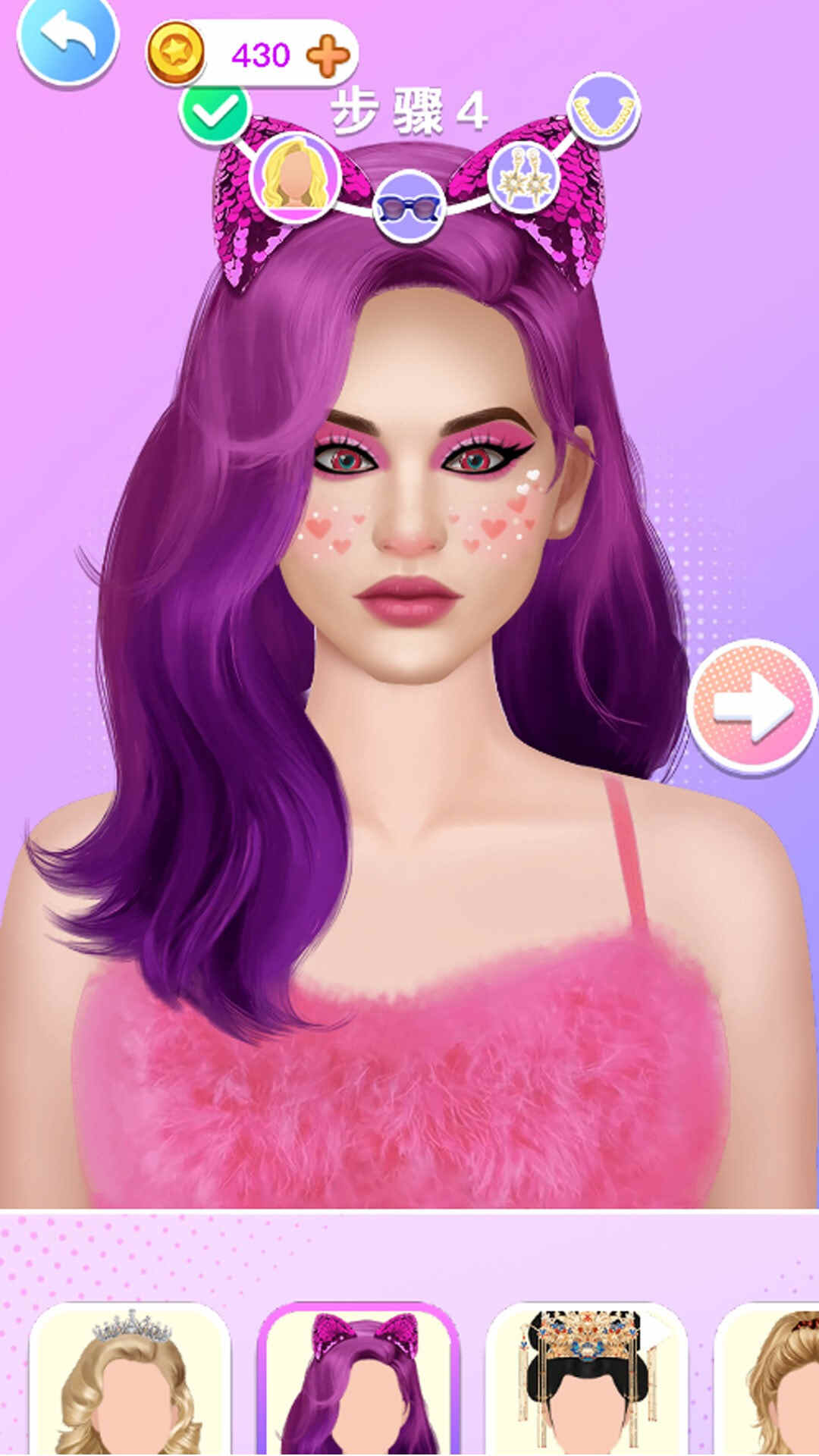
Task: Switch to the sunglasses step
Action: pyautogui.click(x=409, y=206)
